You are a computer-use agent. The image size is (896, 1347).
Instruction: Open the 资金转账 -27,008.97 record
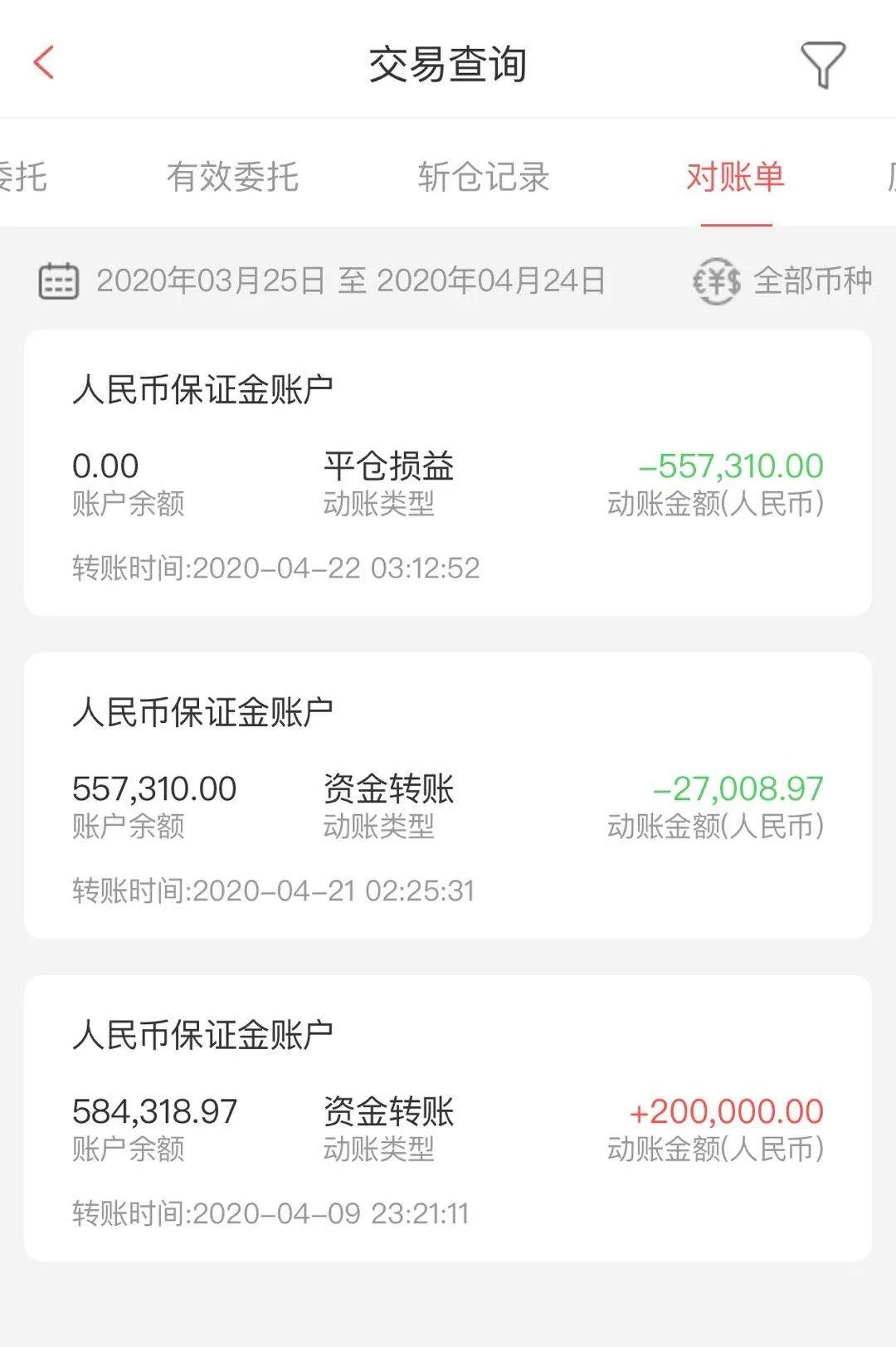click(x=448, y=796)
